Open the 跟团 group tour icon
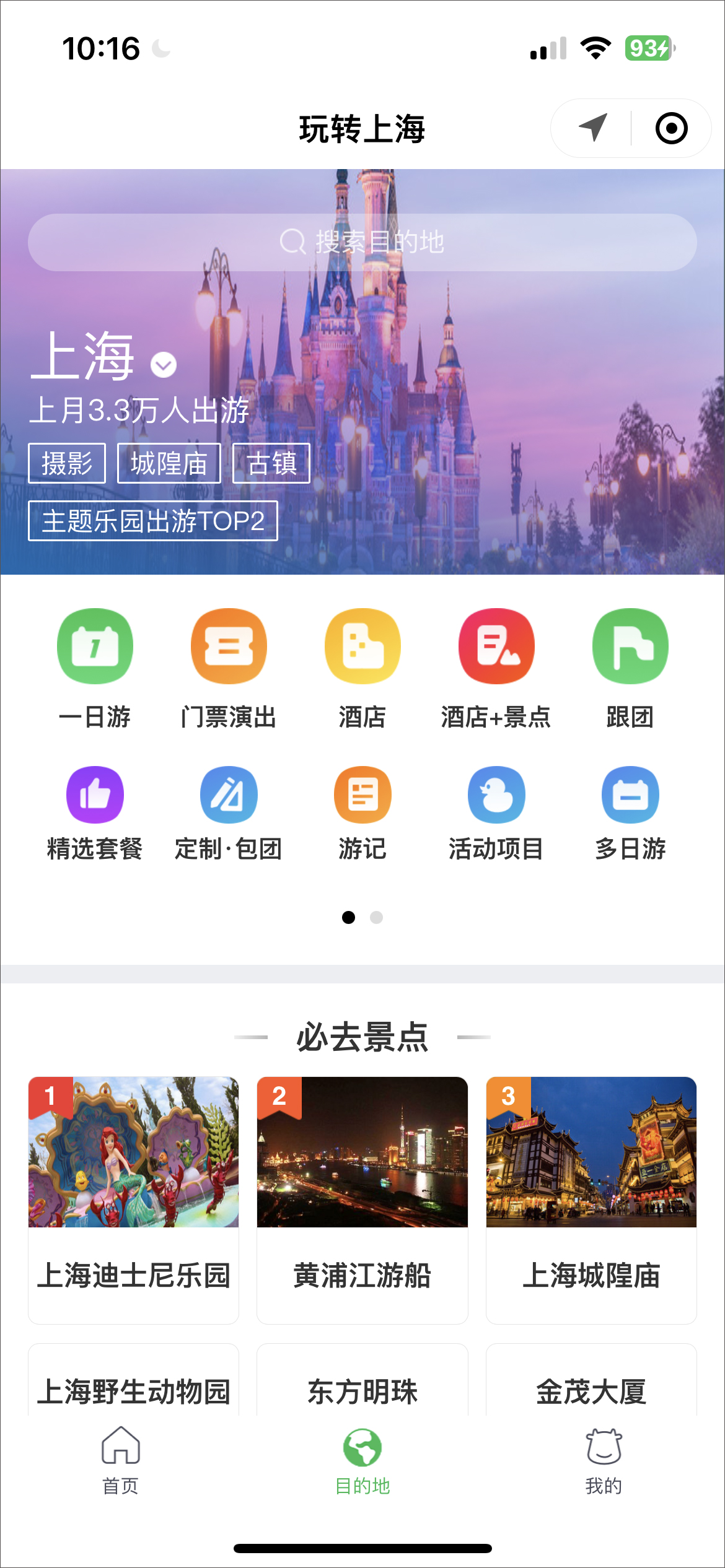This screenshot has width=725, height=1568. 630,645
